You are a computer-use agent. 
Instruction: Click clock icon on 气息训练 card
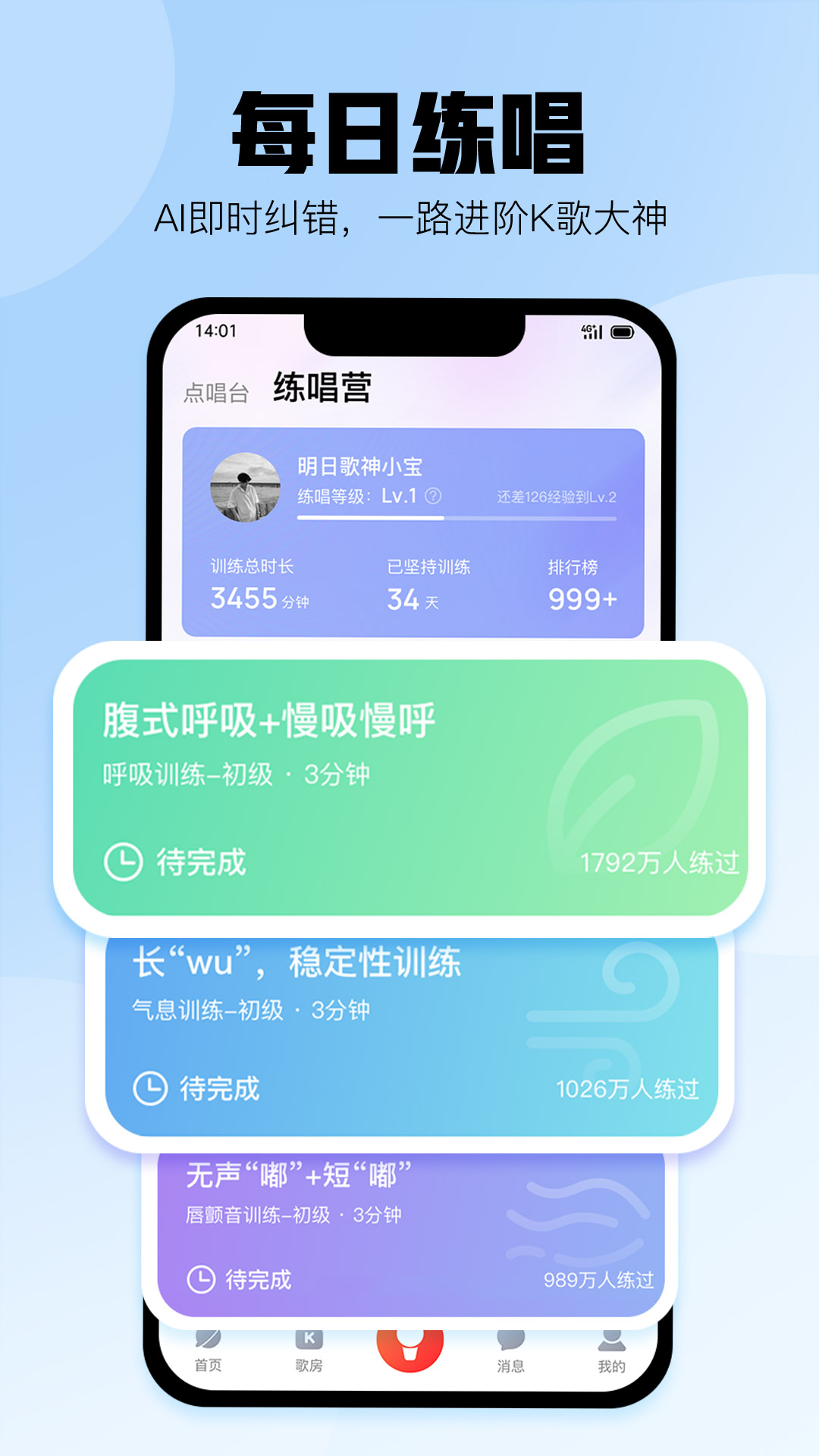152,1086
